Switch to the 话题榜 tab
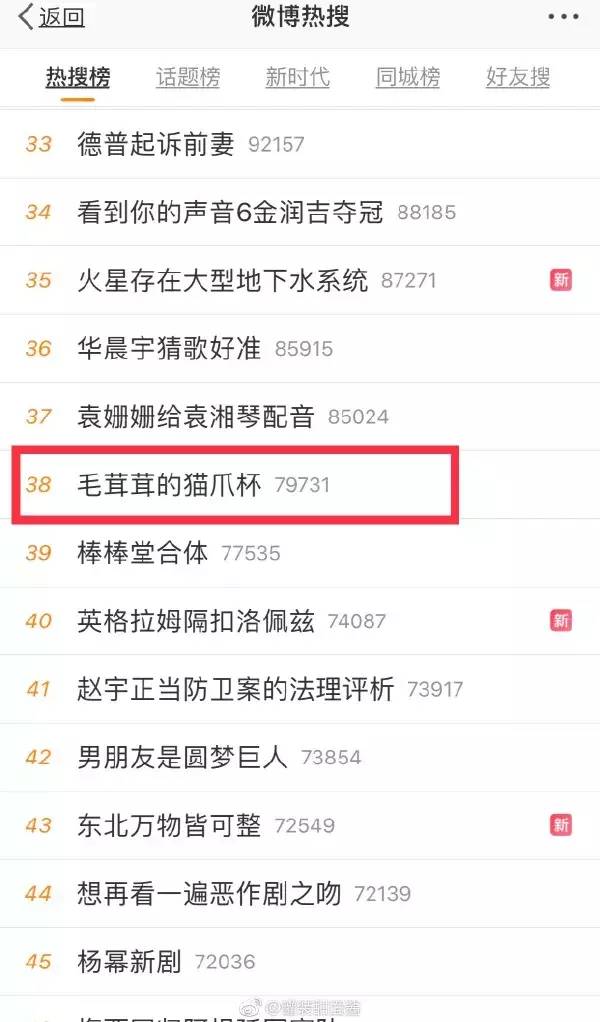 [x=188, y=77]
